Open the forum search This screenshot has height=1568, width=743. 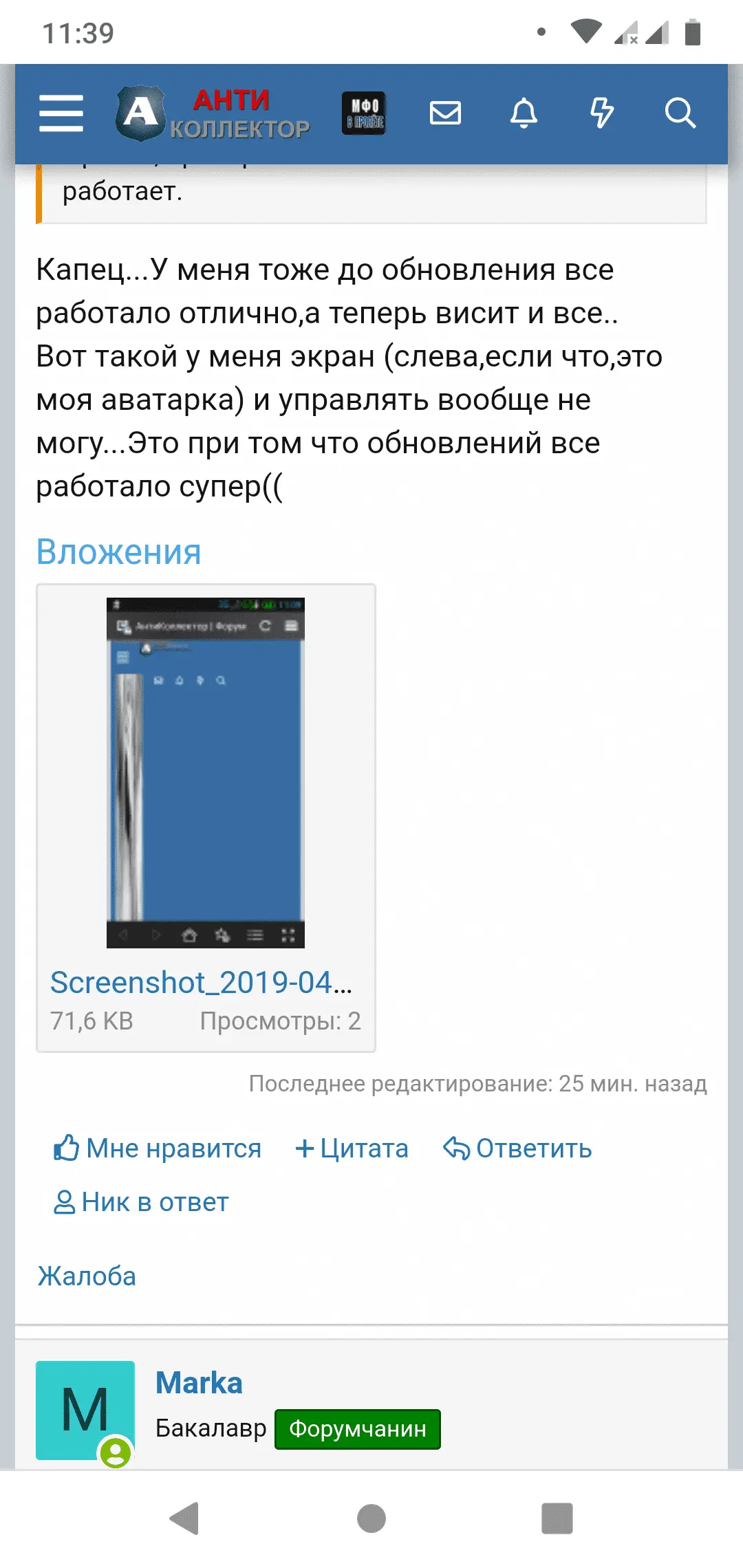point(680,113)
